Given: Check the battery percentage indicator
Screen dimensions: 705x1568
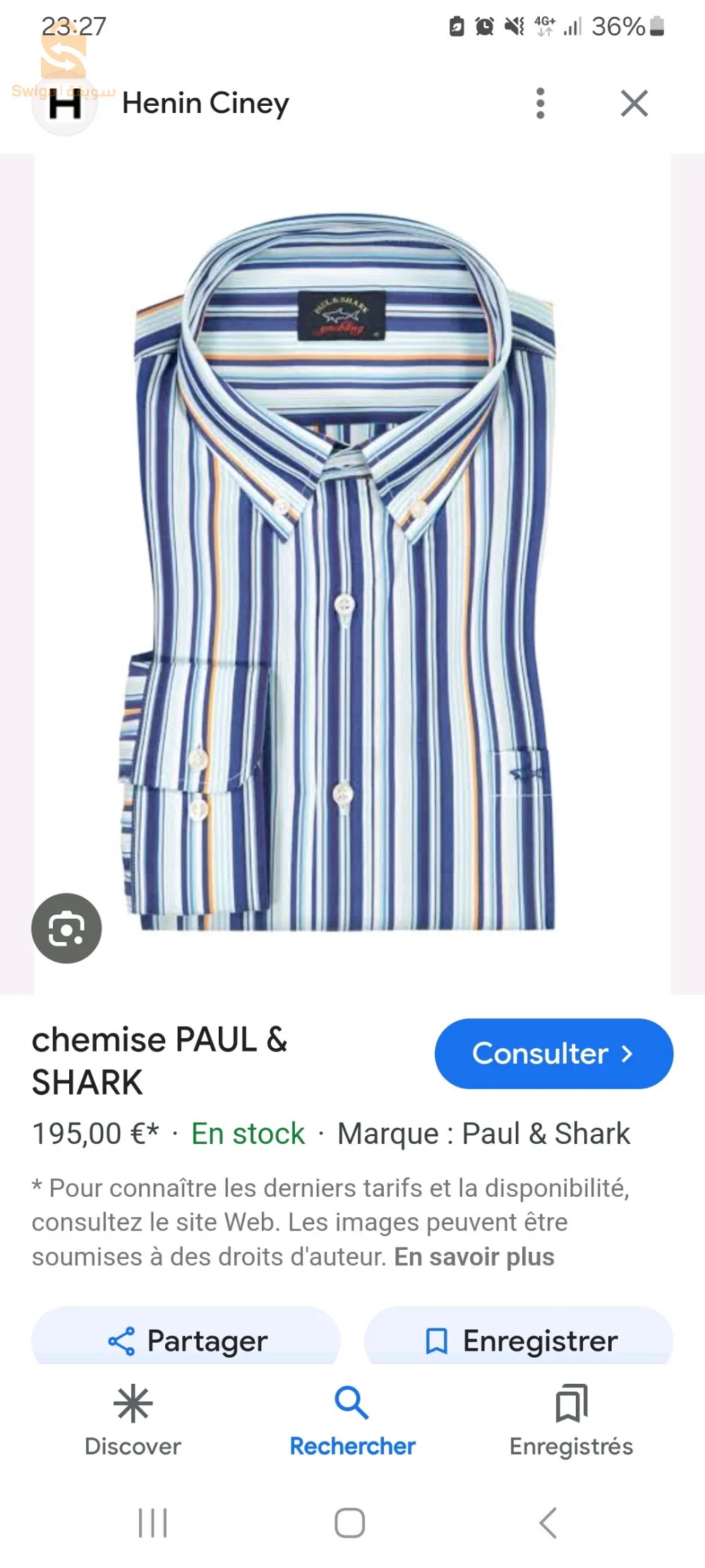Looking at the screenshot, I should (x=619, y=27).
